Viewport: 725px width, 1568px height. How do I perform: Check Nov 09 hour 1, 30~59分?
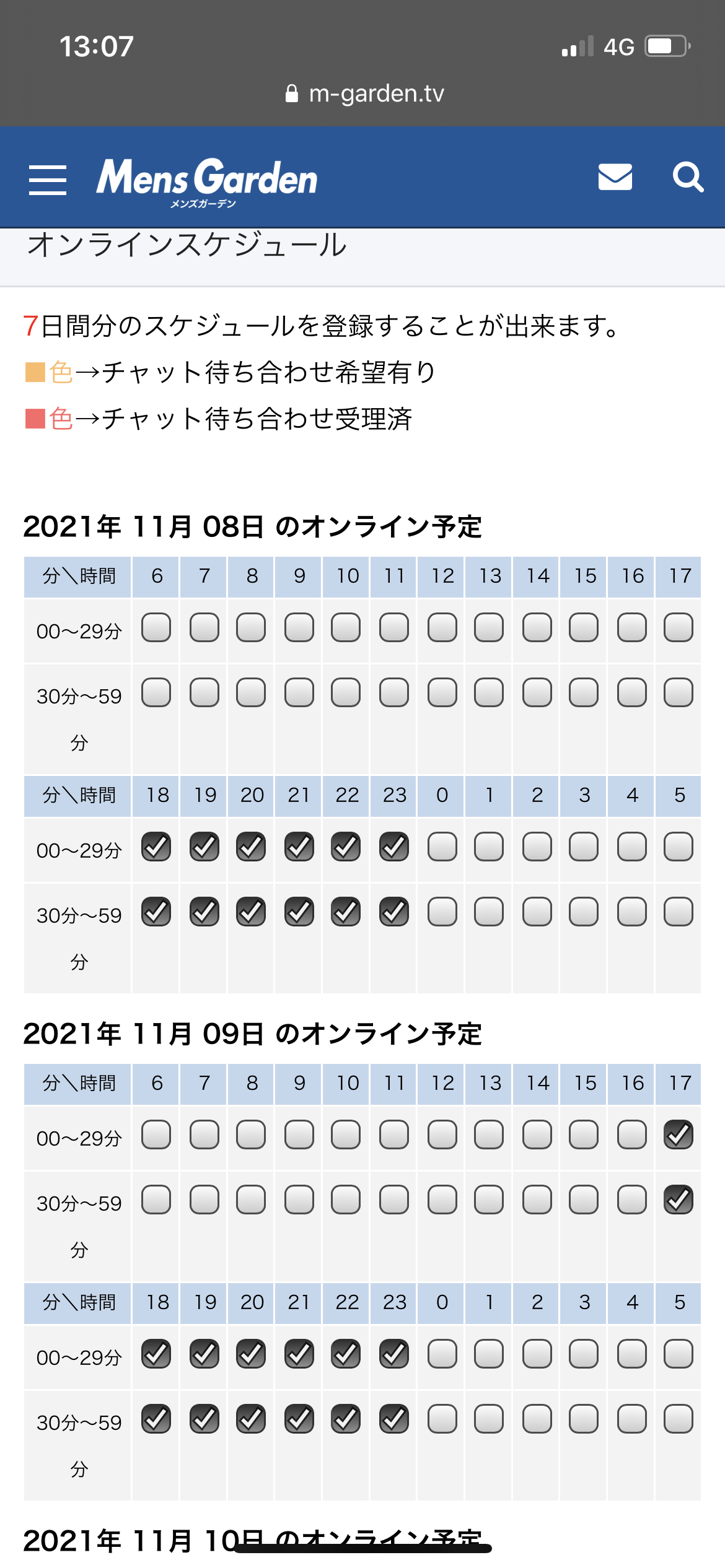click(489, 1419)
